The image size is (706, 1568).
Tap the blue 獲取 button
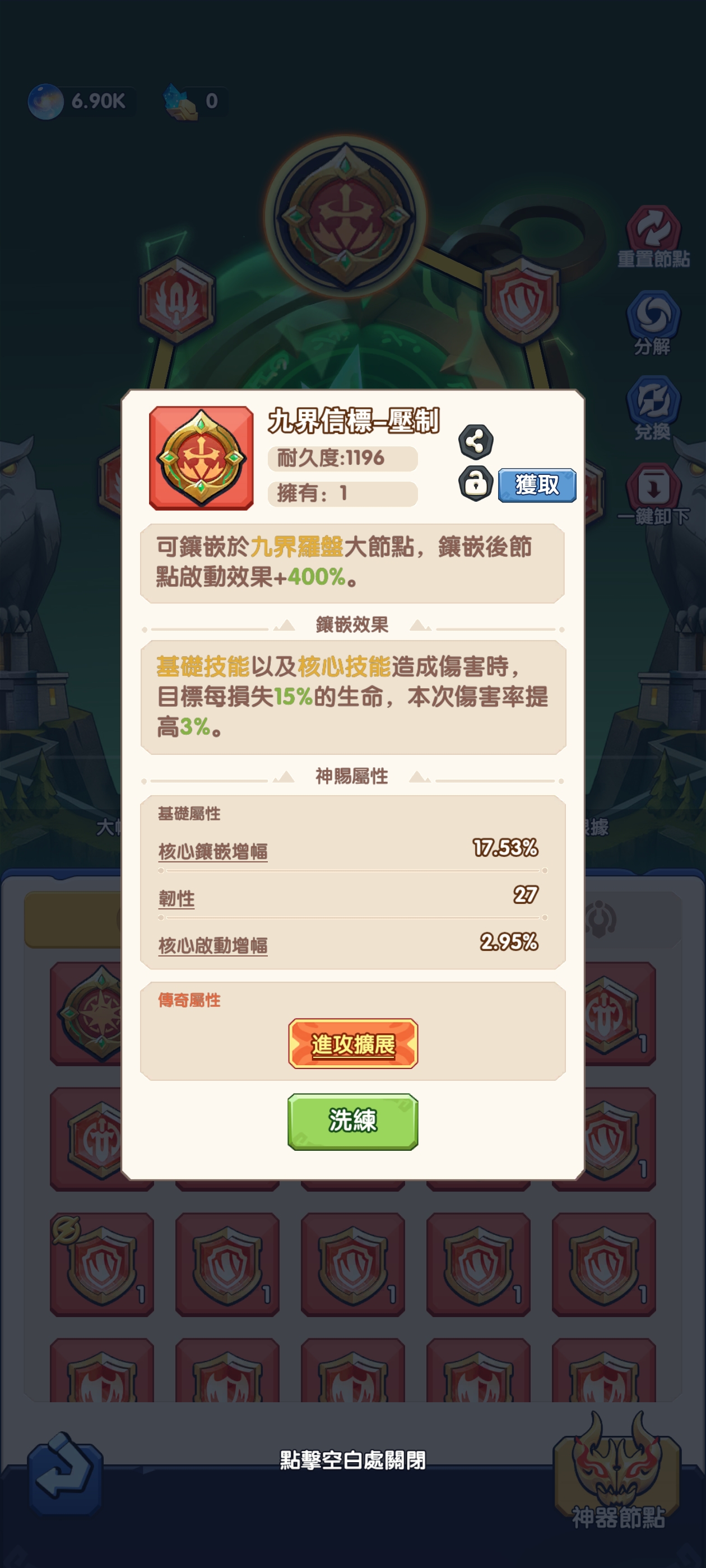(x=537, y=485)
